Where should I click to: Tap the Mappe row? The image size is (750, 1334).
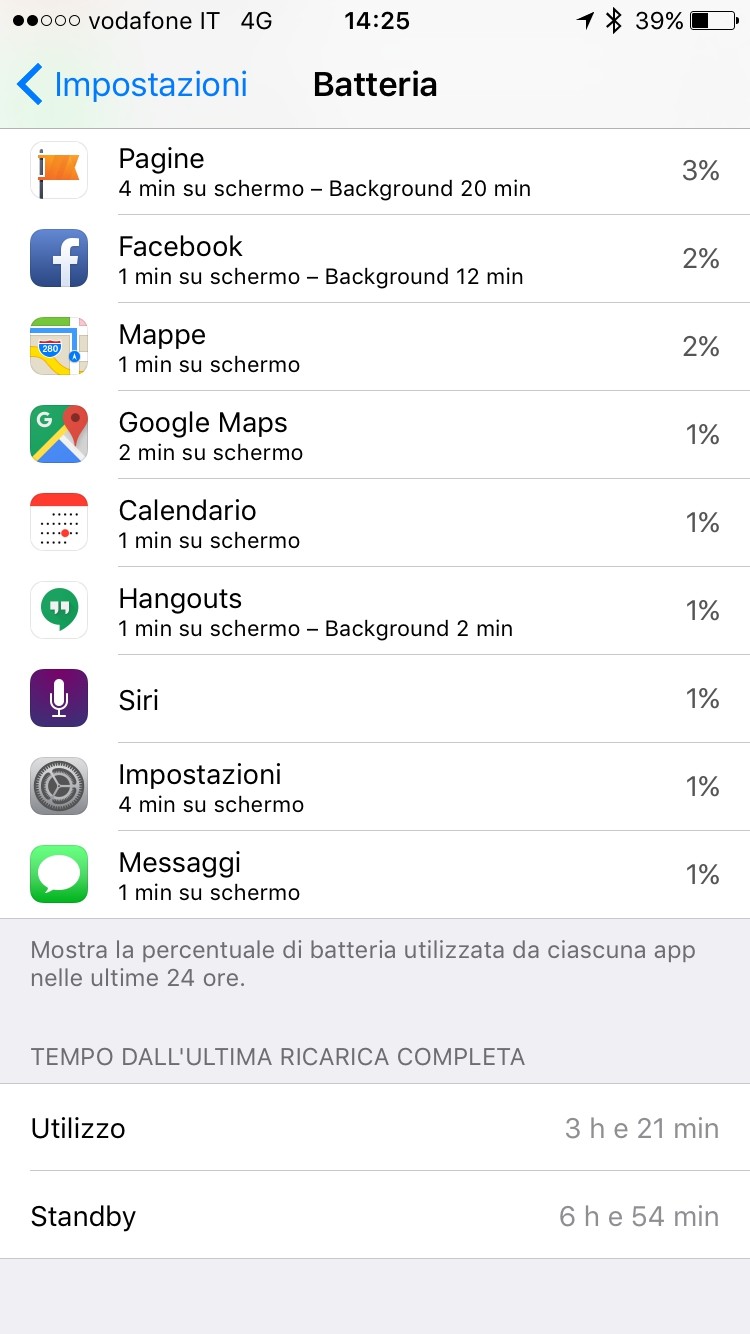coord(375,347)
